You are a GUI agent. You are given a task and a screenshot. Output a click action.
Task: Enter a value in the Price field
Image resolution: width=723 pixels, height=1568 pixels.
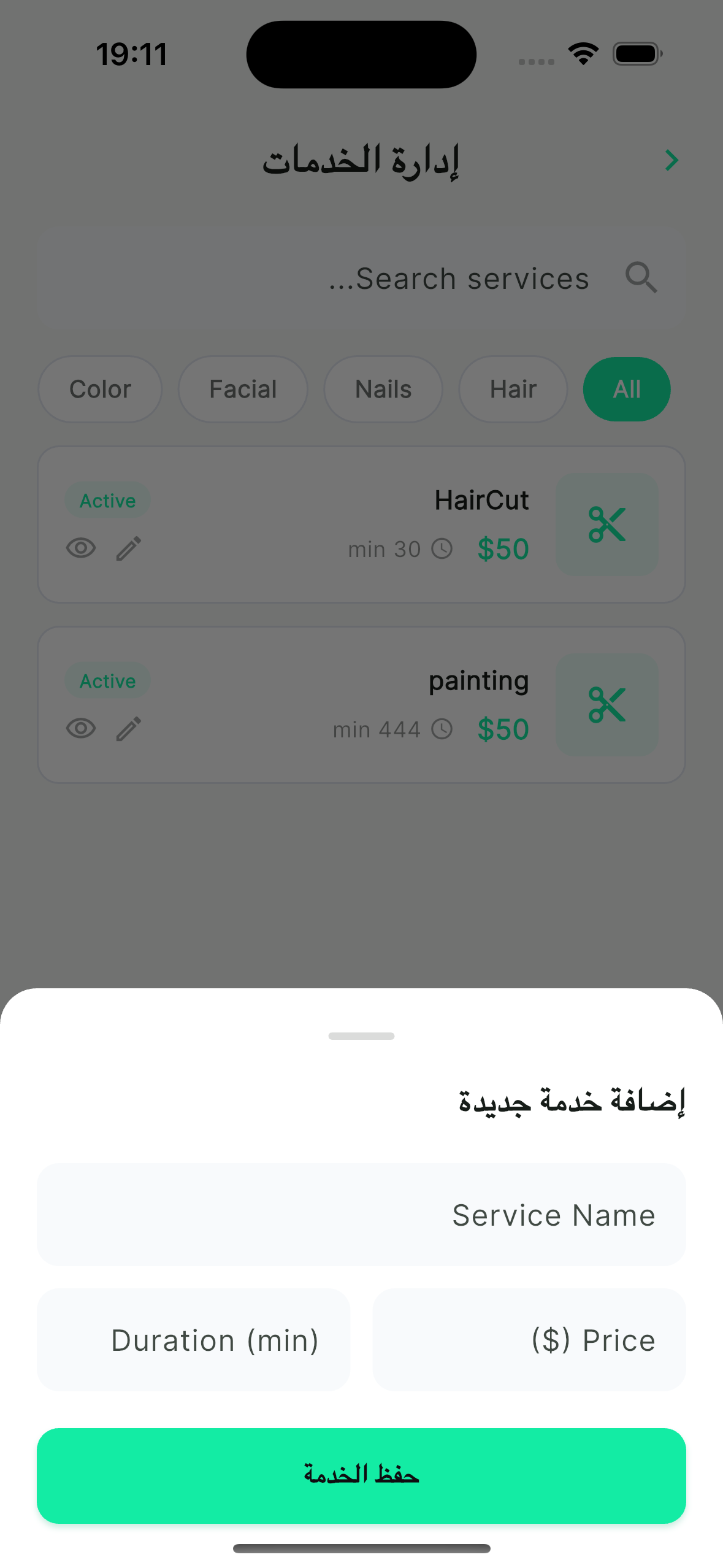529,1340
